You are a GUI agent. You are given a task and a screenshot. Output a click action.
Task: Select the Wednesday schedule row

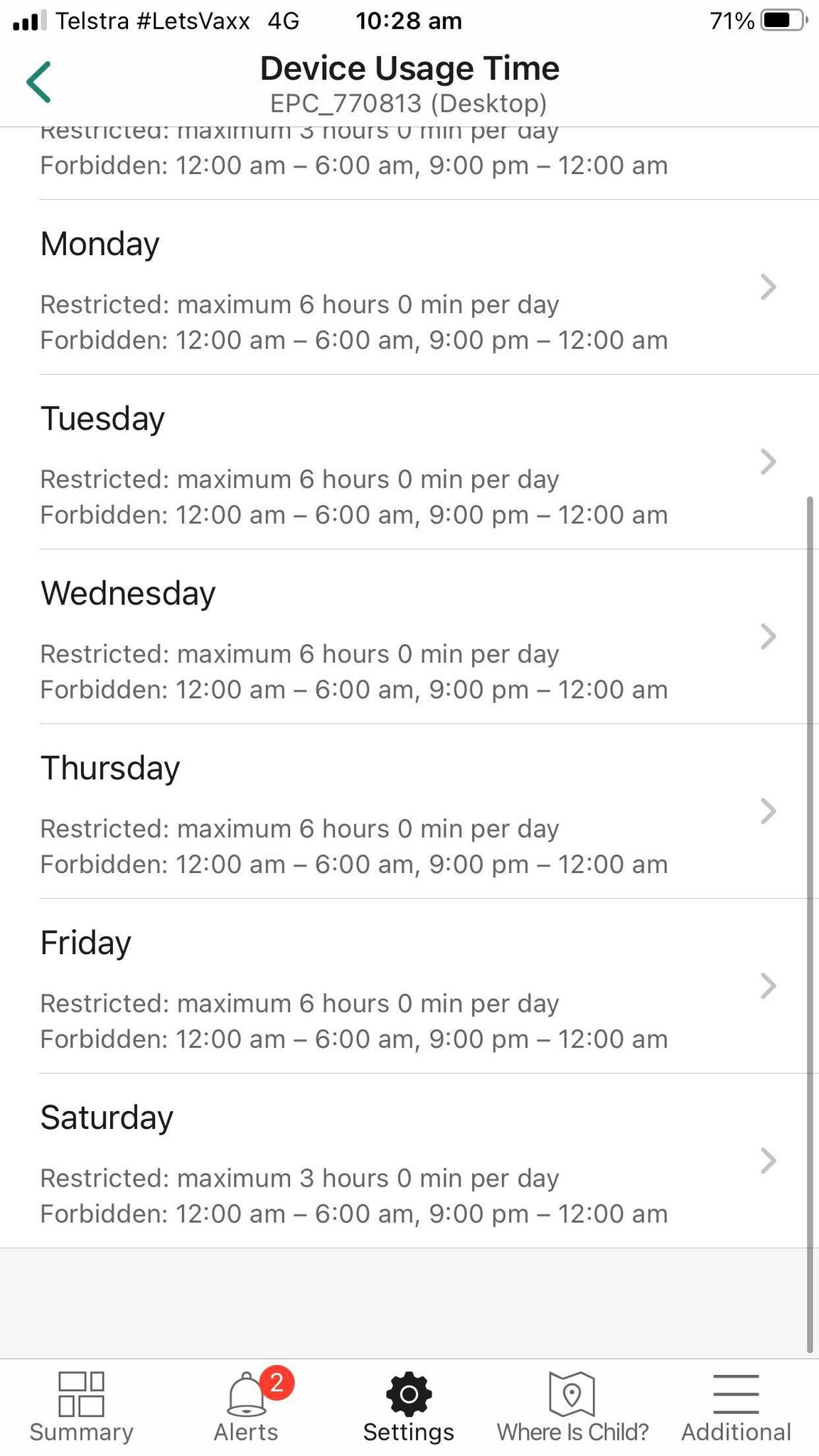[x=408, y=637]
